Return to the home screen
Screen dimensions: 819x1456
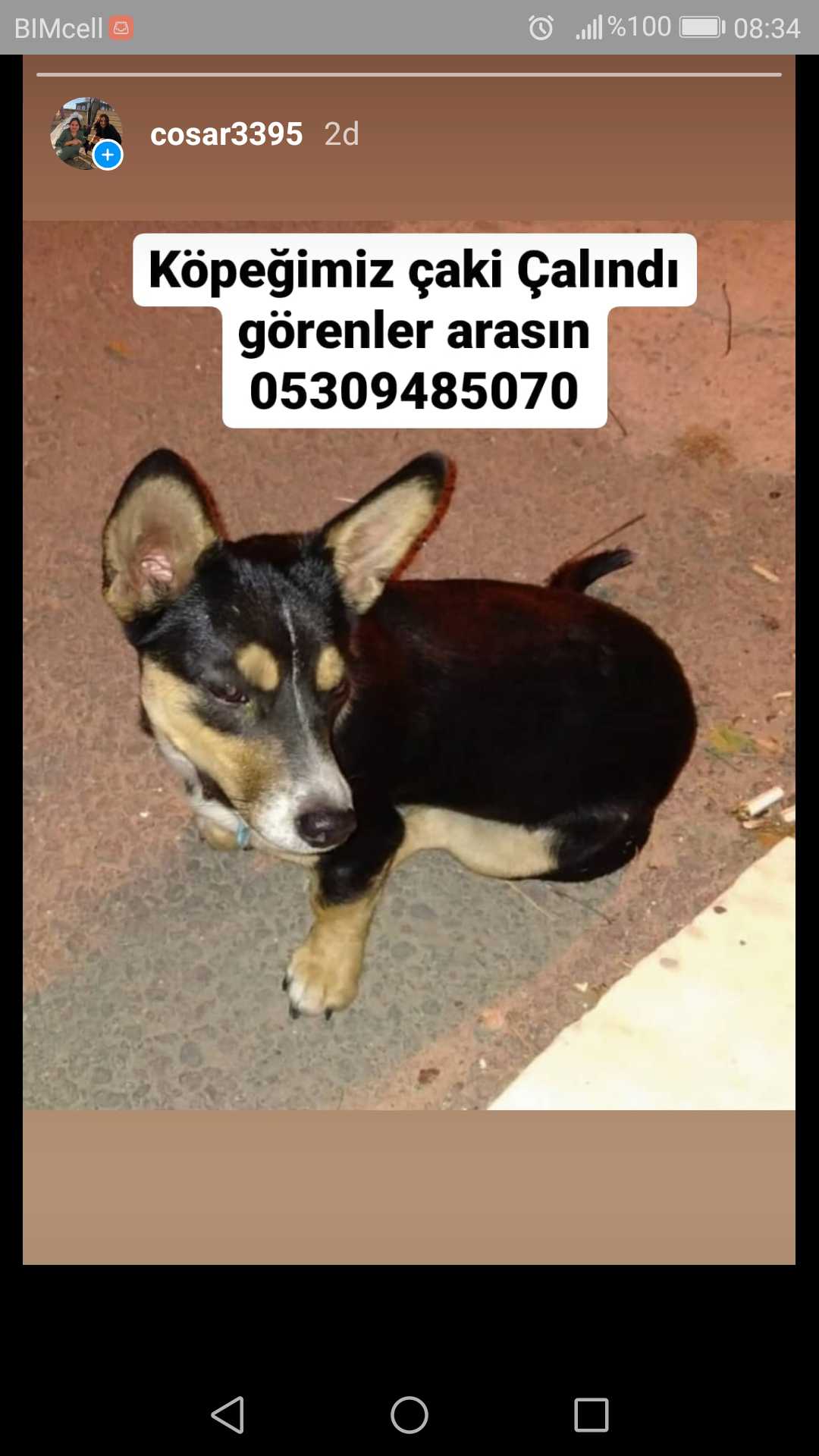coord(409,1415)
